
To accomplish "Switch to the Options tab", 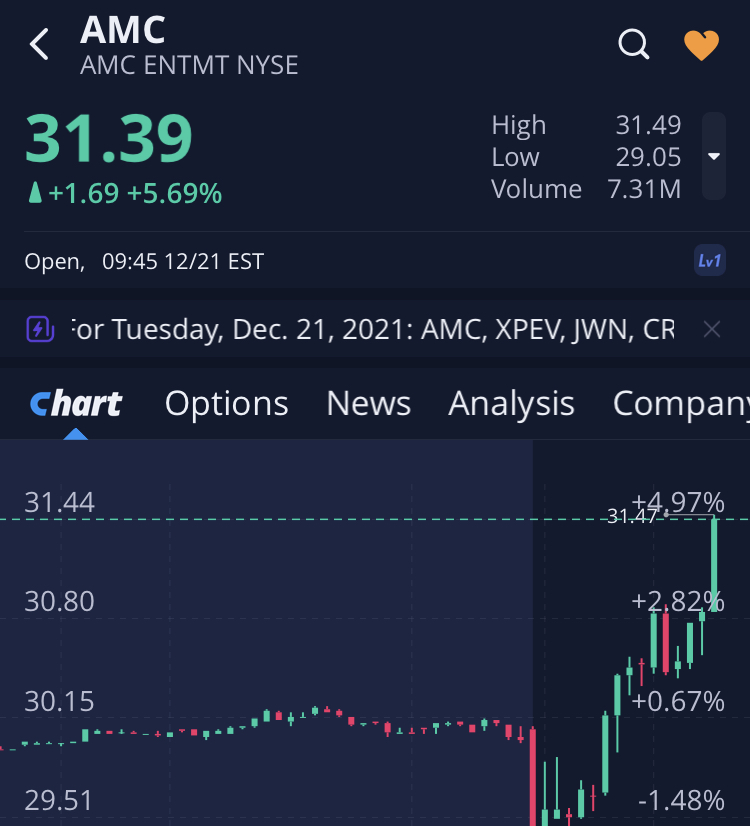I will click(x=226, y=403).
